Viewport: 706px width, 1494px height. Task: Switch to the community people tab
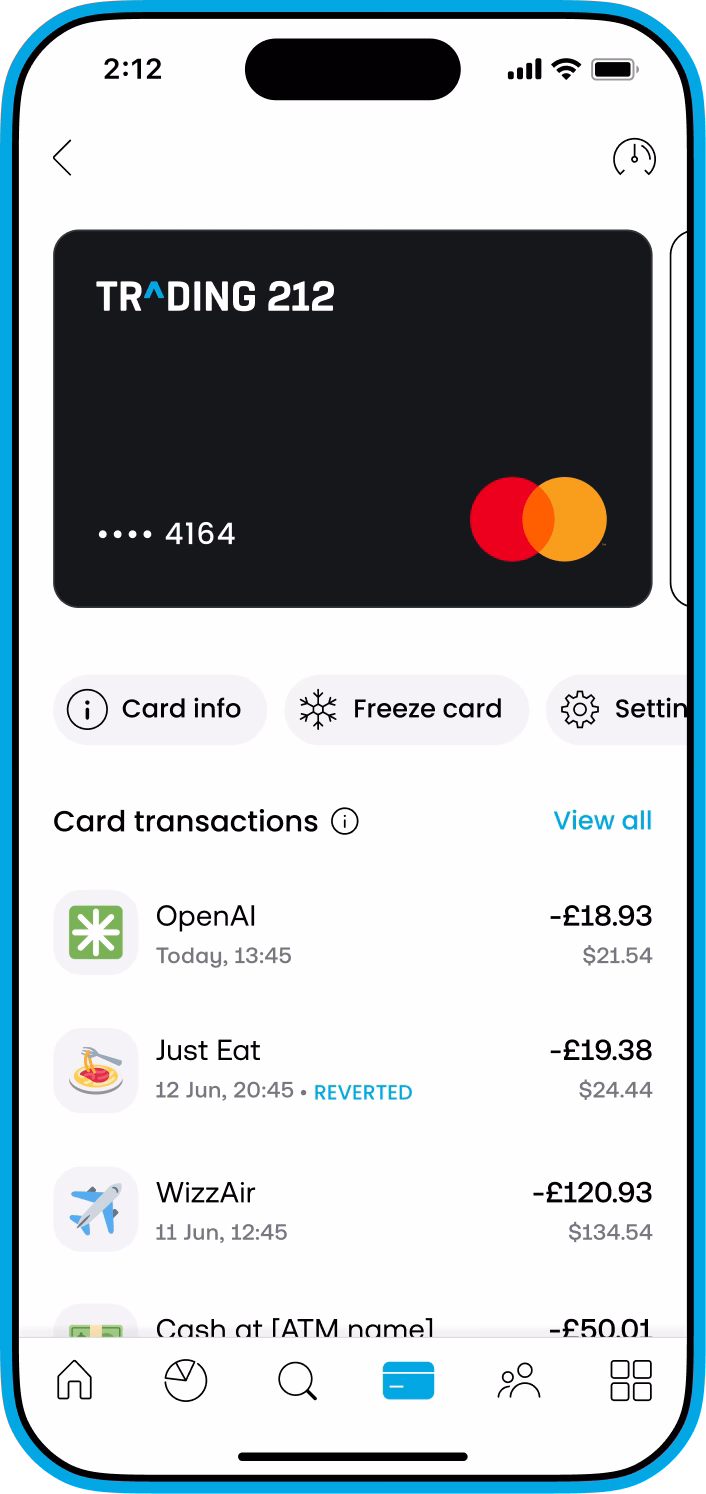tap(519, 1381)
